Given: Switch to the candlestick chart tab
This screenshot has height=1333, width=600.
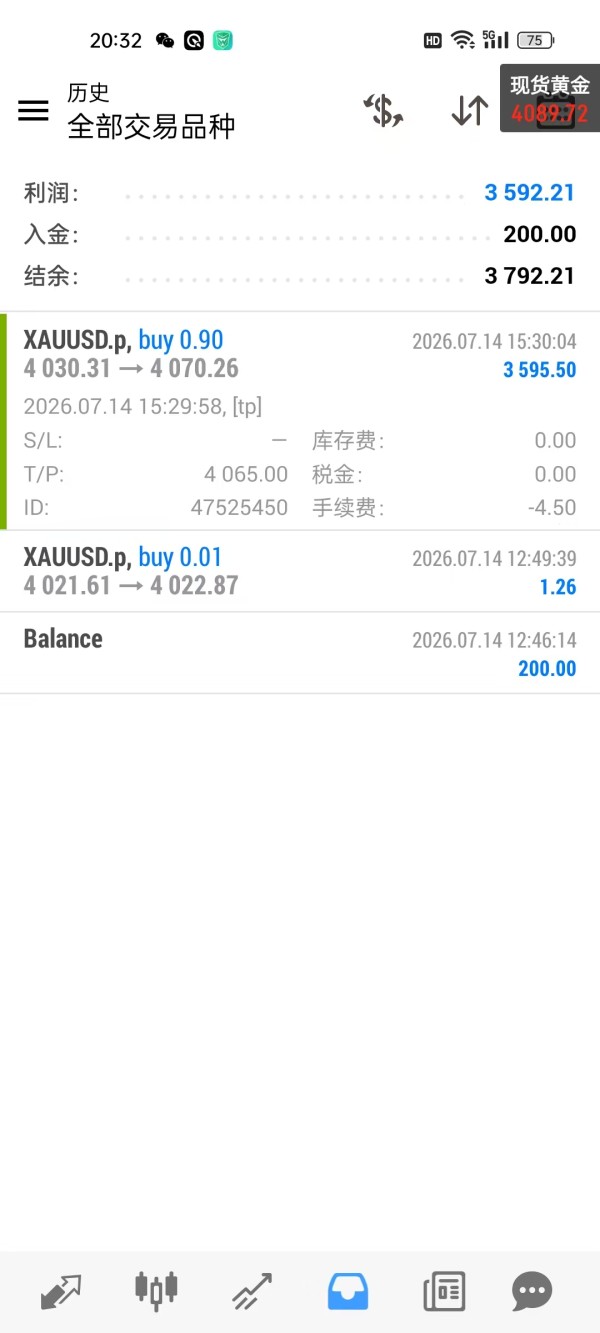Looking at the screenshot, I should coord(156,1290).
